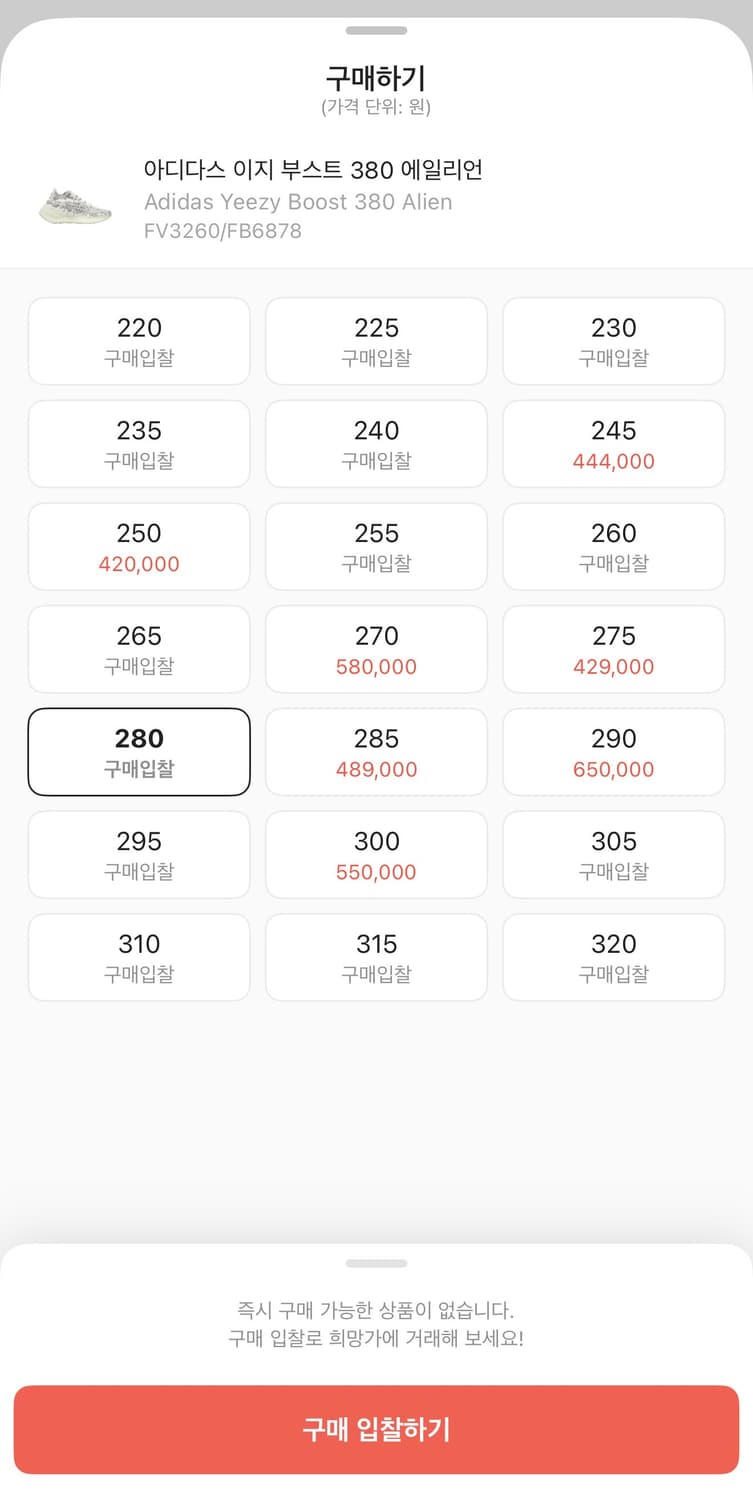Screen dimensions: 753x1500
Task: Select size 220 purchase bid cell
Action: point(138,341)
